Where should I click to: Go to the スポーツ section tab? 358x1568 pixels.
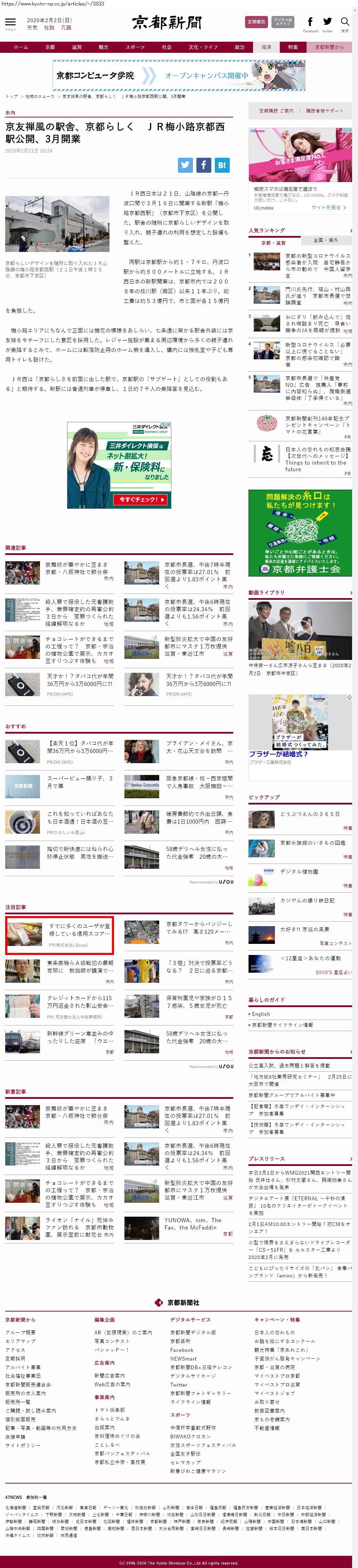[135, 47]
